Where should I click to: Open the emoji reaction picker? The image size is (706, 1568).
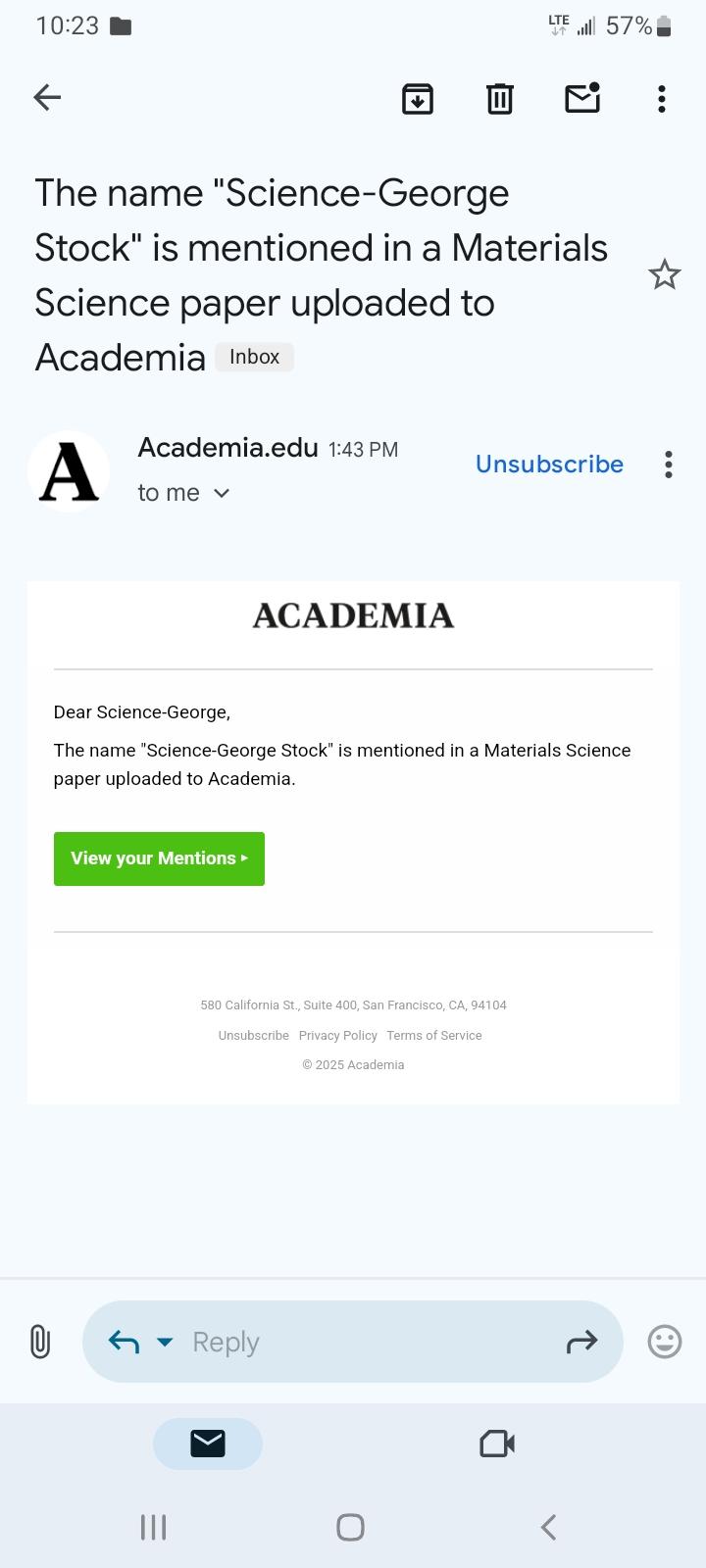click(x=664, y=1342)
